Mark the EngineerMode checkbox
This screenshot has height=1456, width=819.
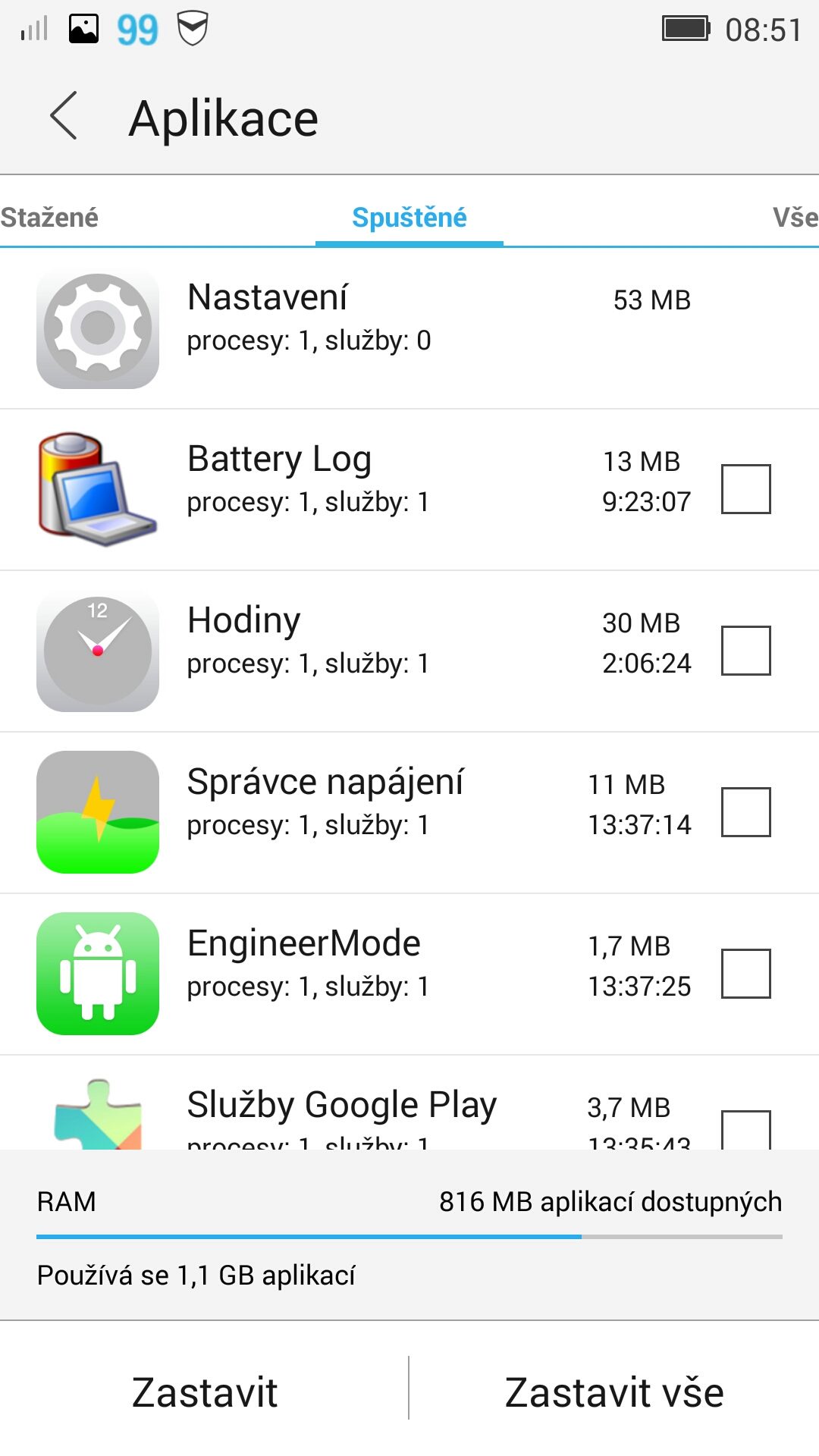746,974
